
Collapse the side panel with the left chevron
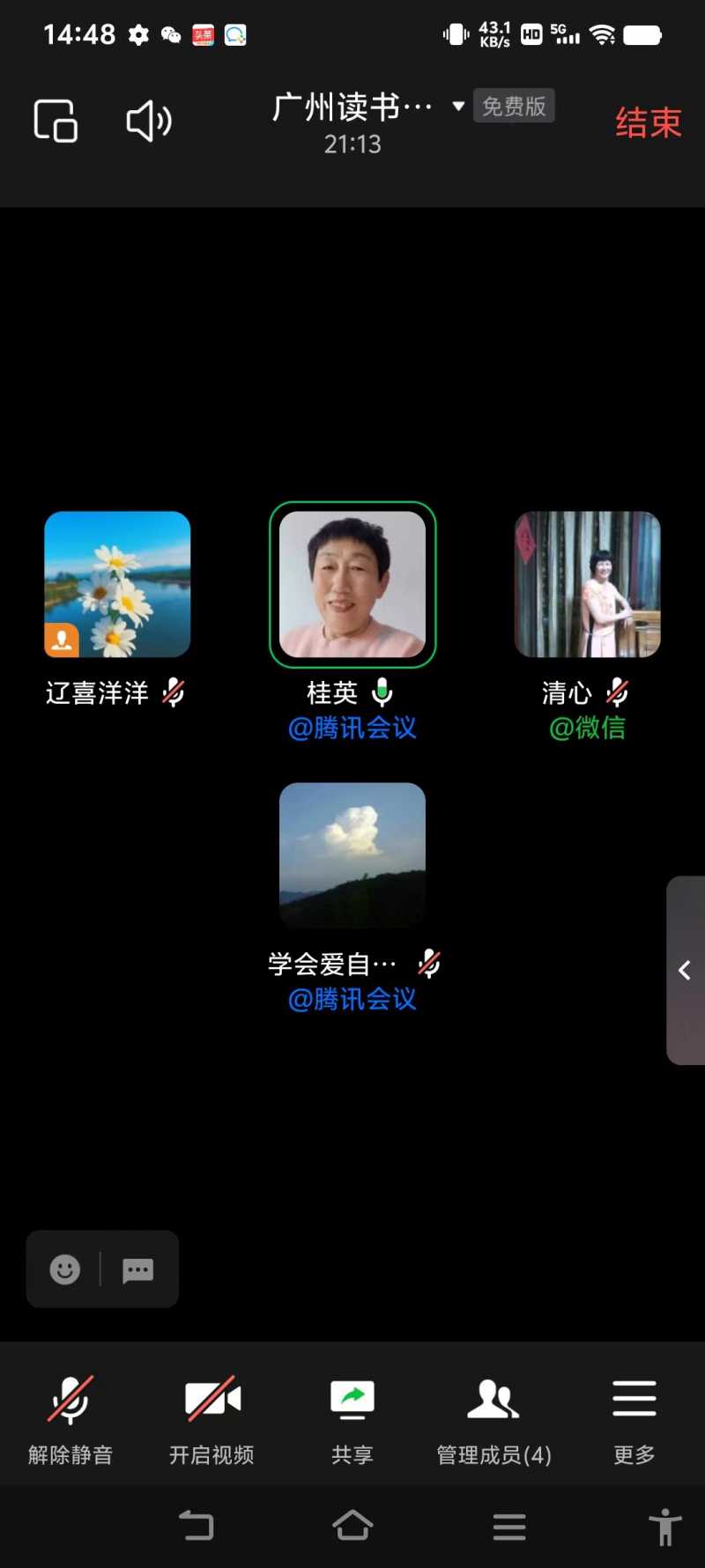coord(685,970)
